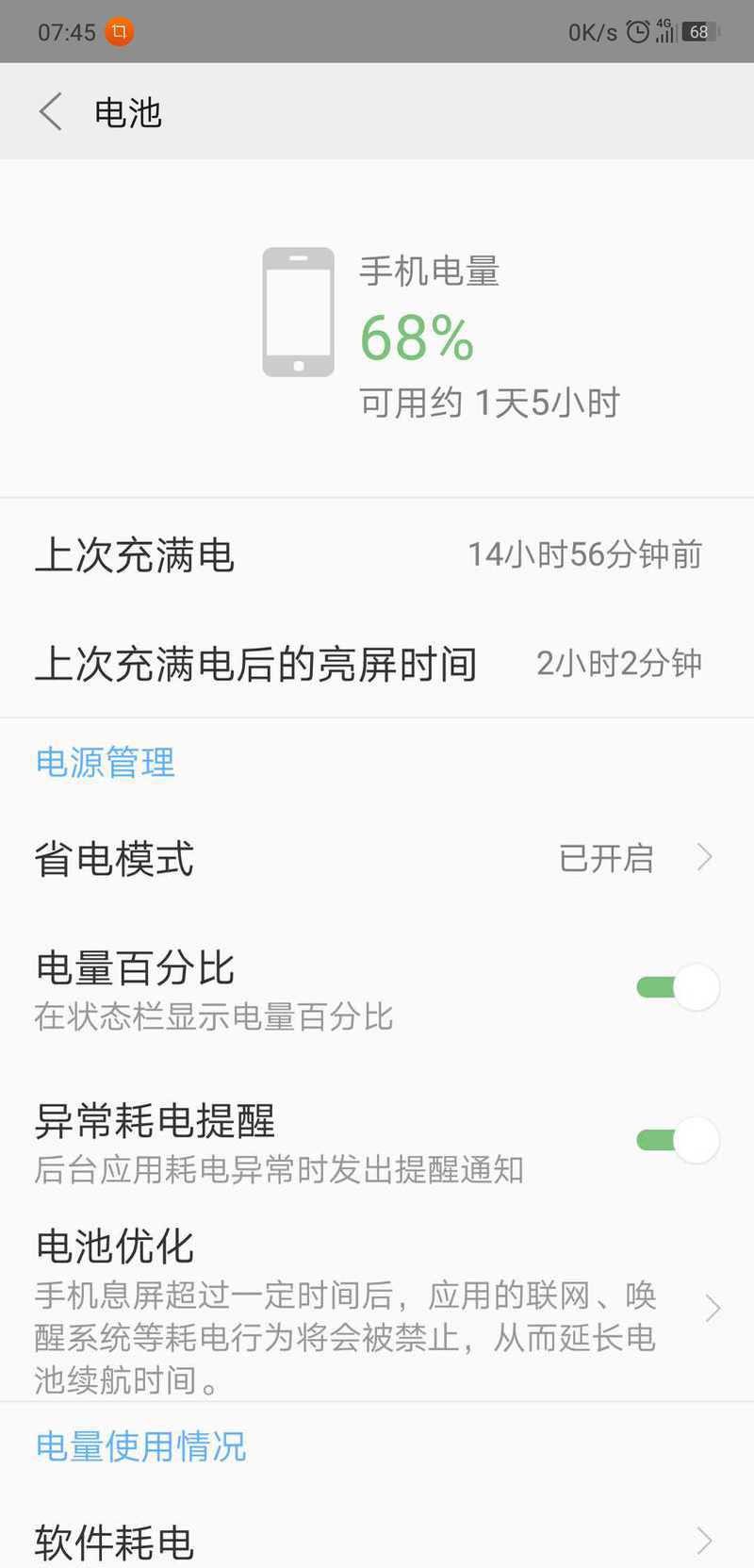Screen dimensions: 754x1568
Task: Disable the 异常耗电提醒 switch
Action: click(x=678, y=1140)
